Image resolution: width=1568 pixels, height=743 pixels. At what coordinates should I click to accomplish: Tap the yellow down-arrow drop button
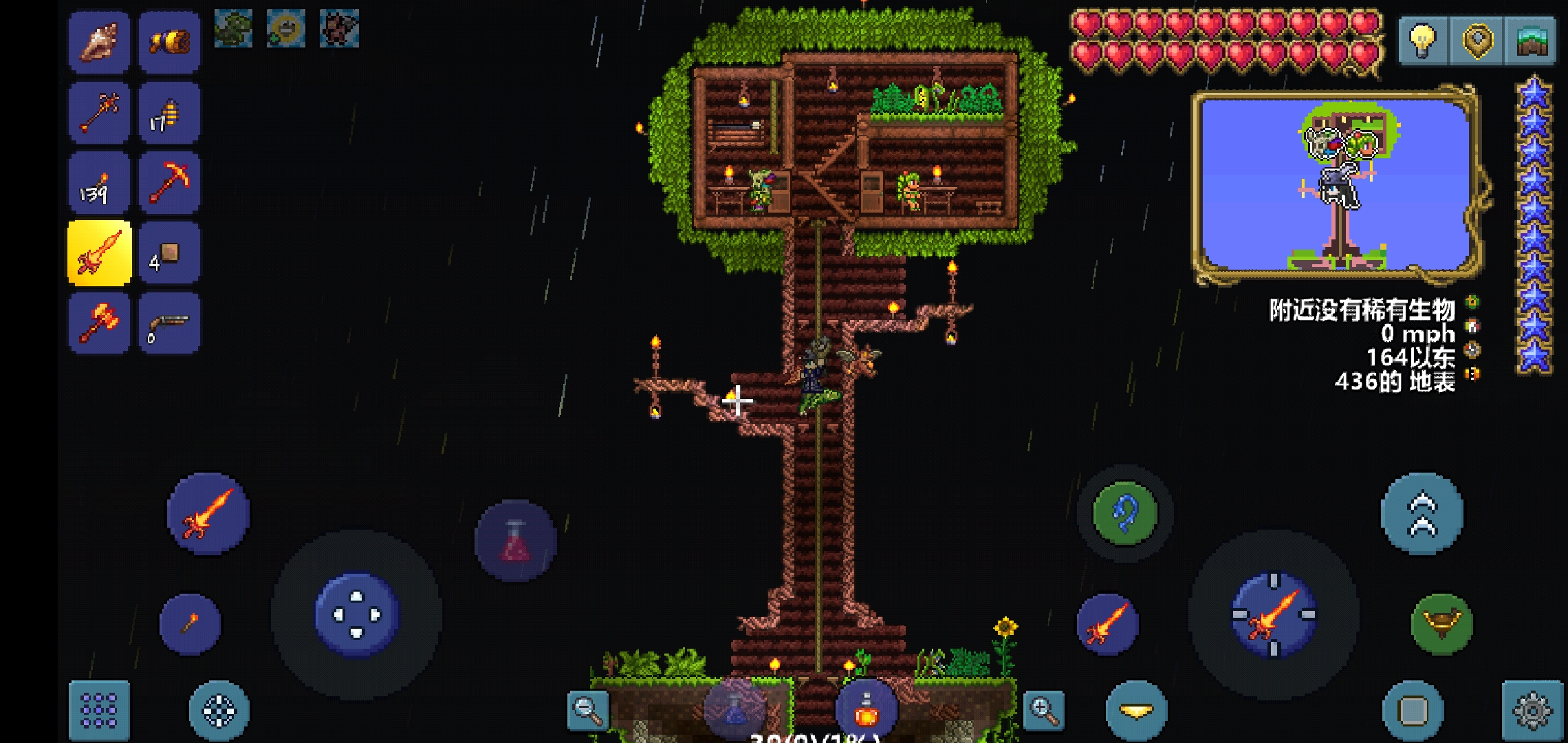1136,711
